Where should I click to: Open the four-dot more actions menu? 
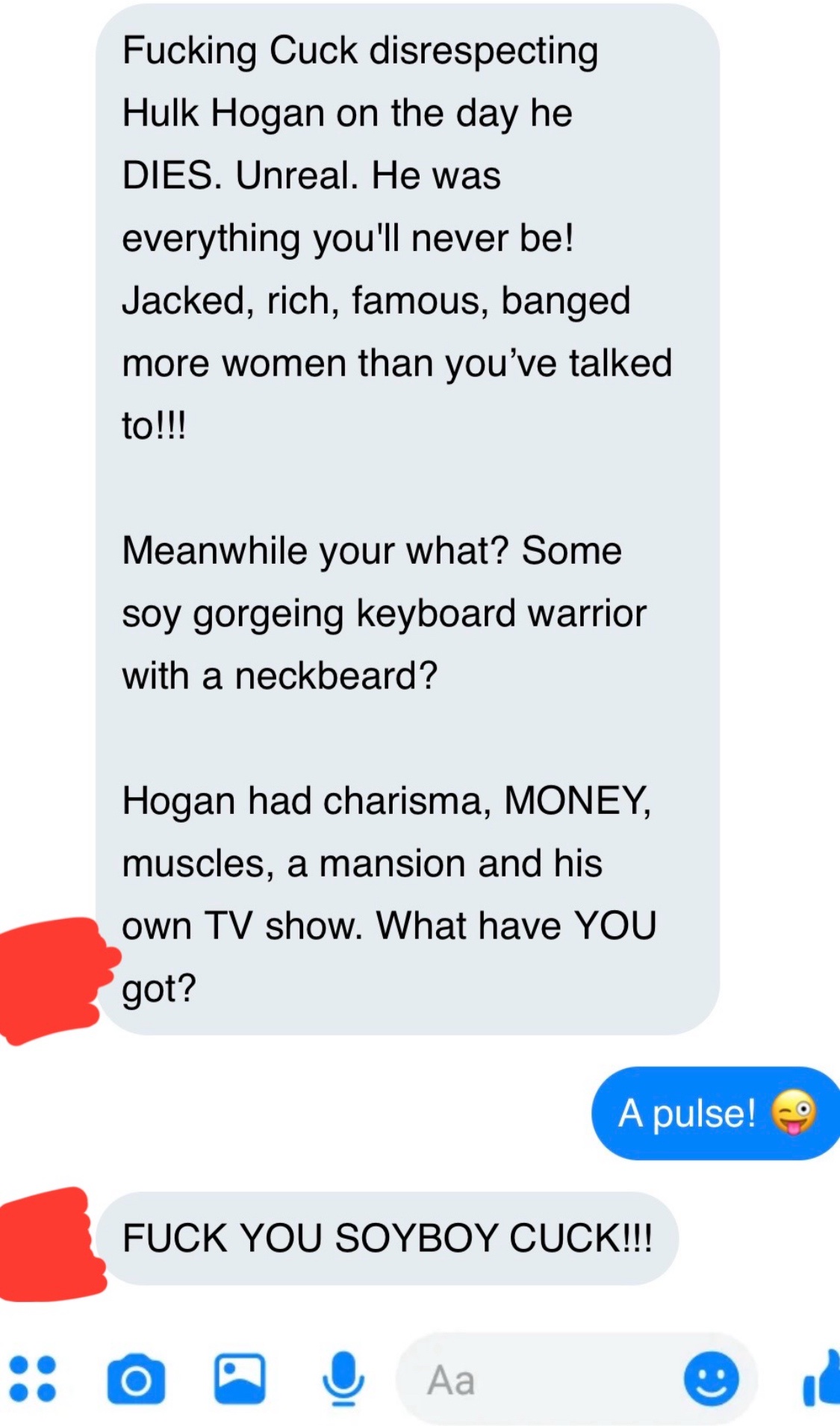[x=32, y=1378]
